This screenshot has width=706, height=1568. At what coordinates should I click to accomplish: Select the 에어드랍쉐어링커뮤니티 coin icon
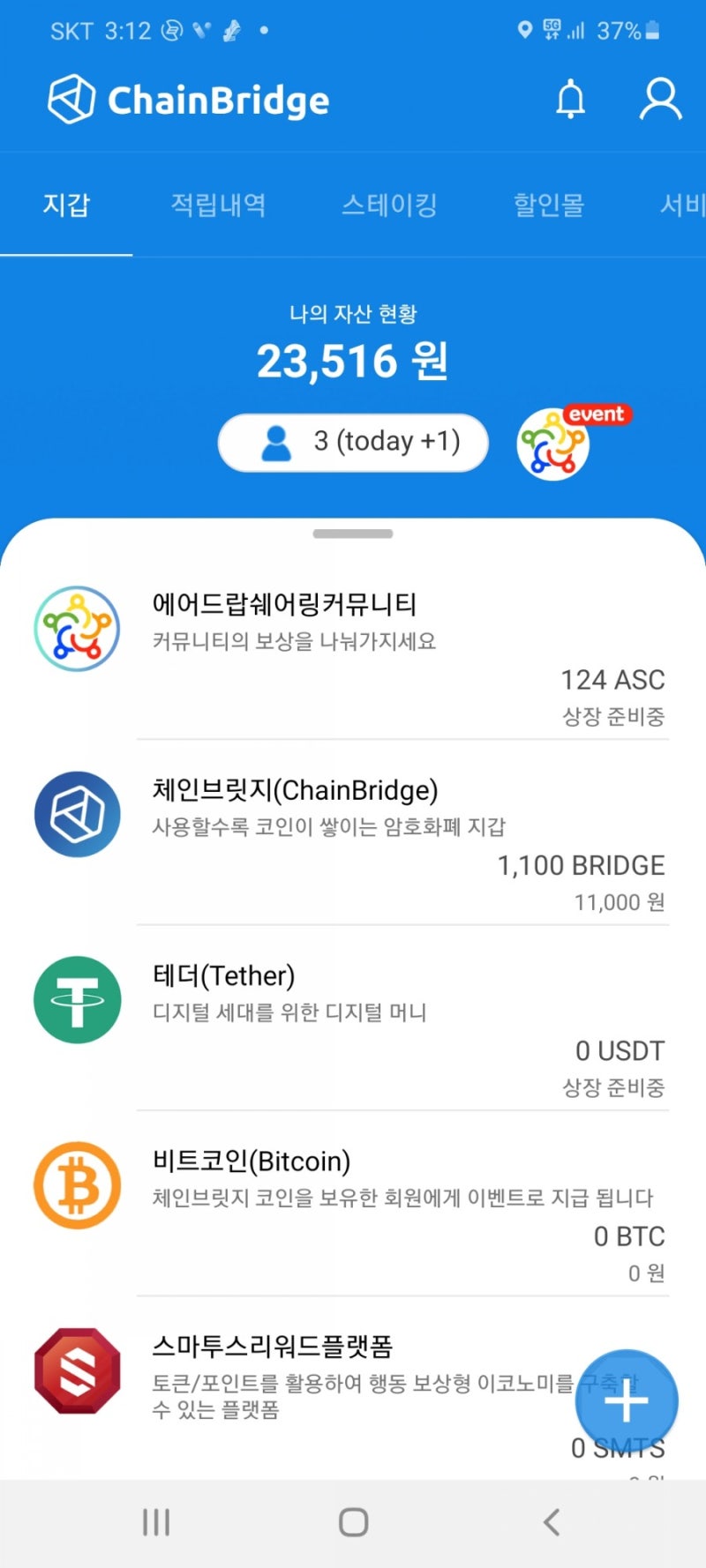coord(77,628)
